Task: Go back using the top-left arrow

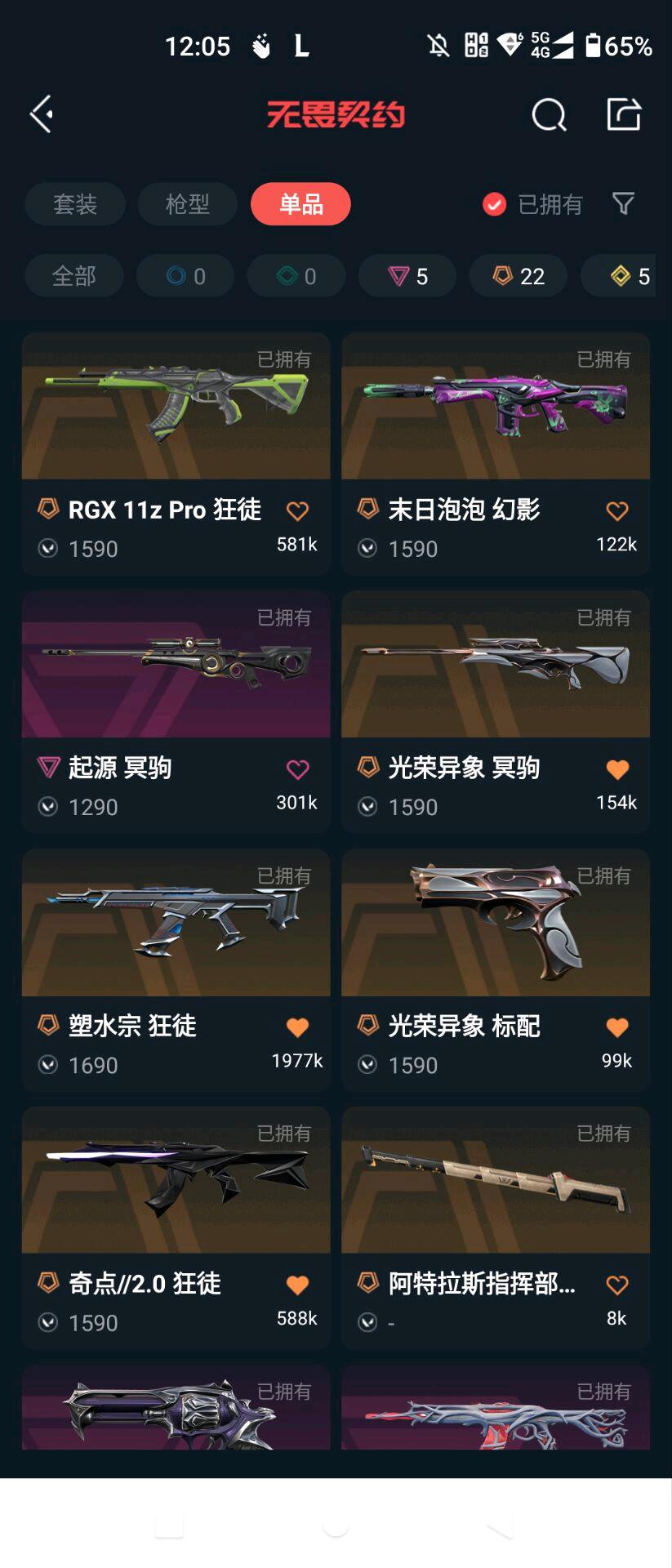Action: (42, 114)
